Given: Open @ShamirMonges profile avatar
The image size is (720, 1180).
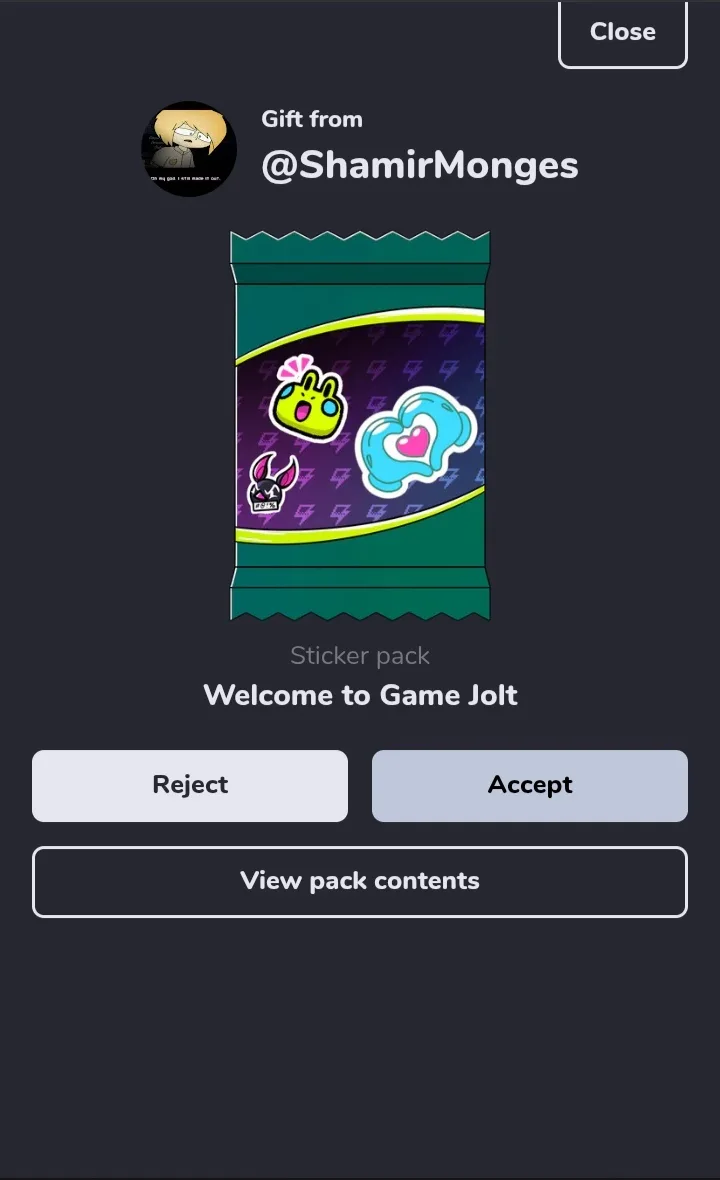Looking at the screenshot, I should [x=189, y=149].
